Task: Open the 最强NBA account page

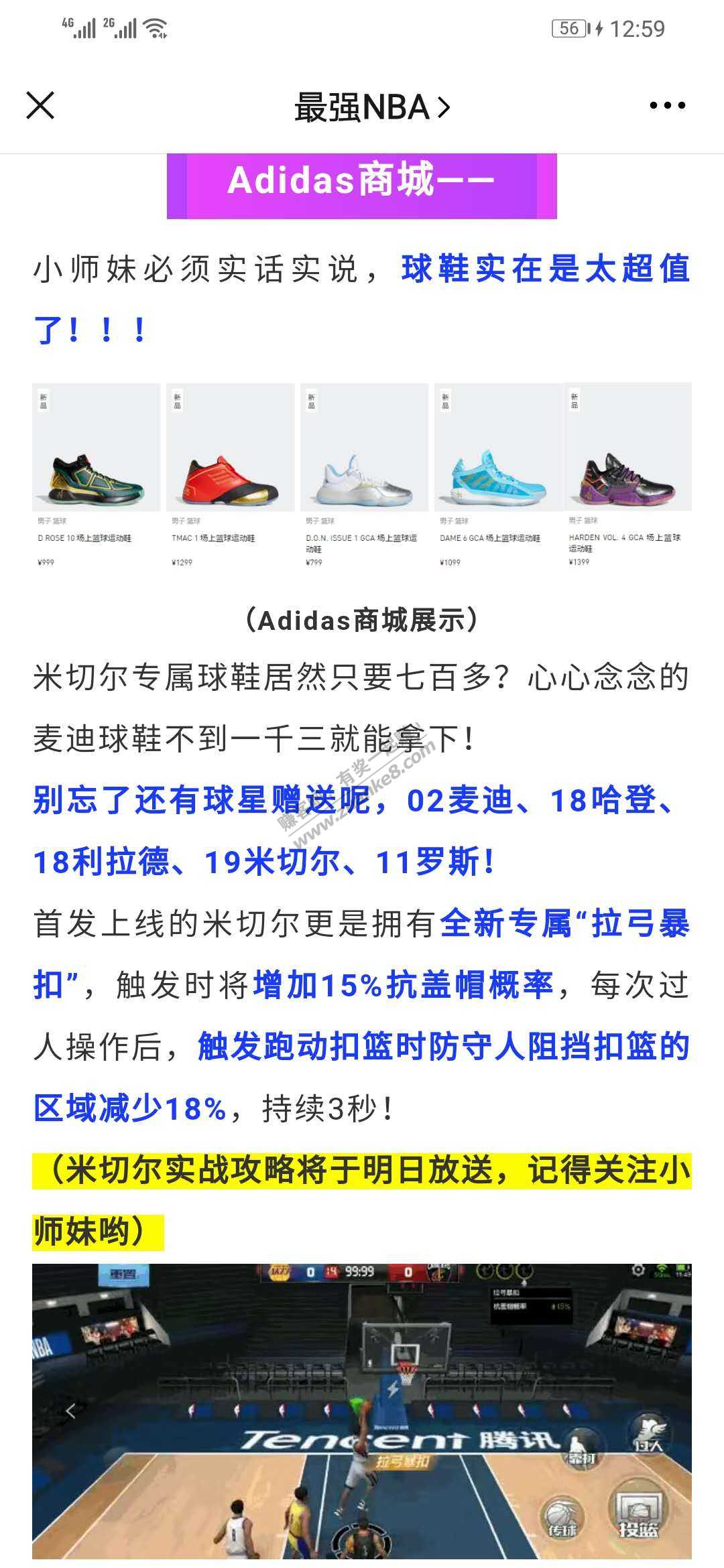Action: pyautogui.click(x=371, y=107)
